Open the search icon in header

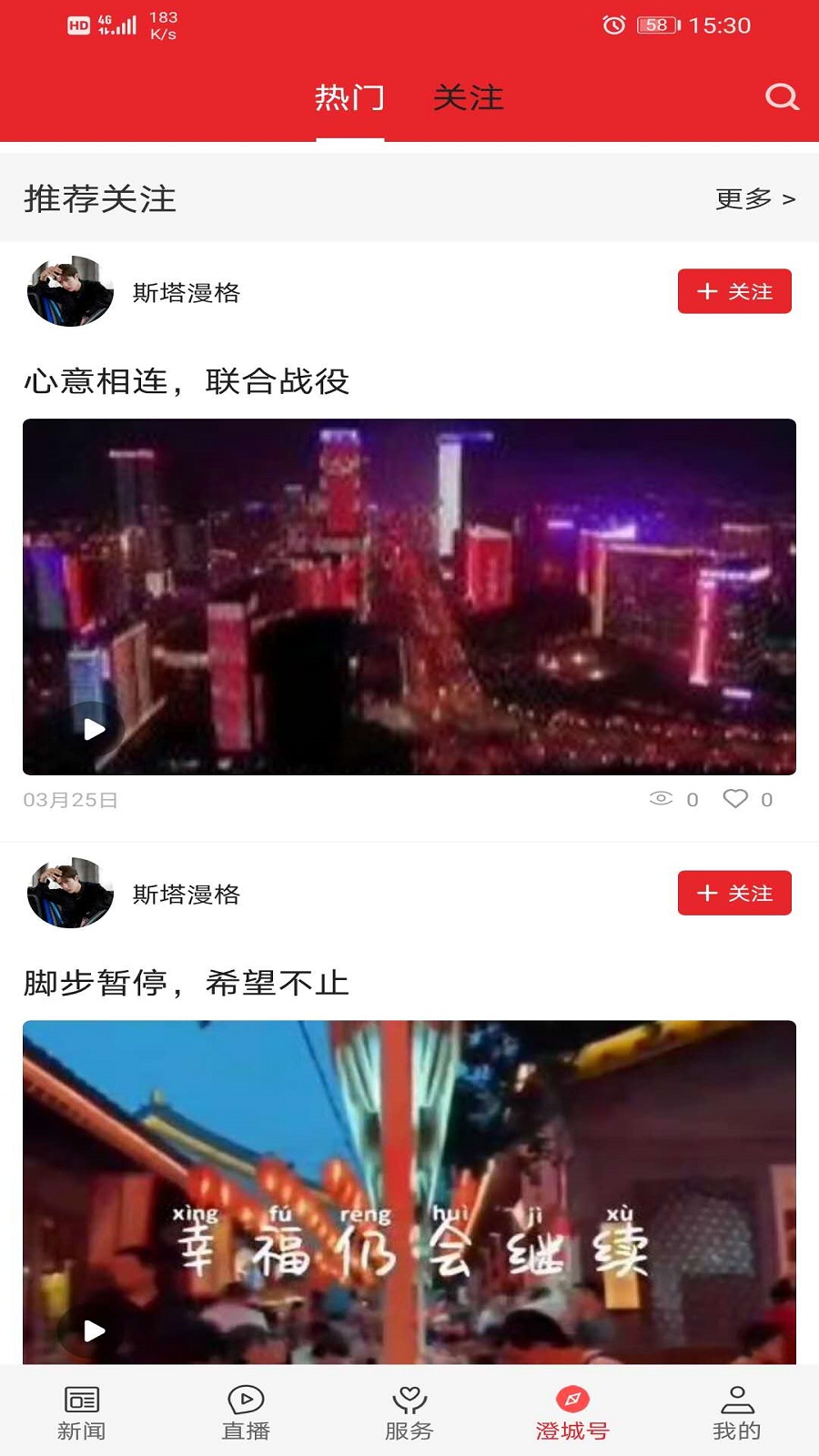[x=781, y=96]
